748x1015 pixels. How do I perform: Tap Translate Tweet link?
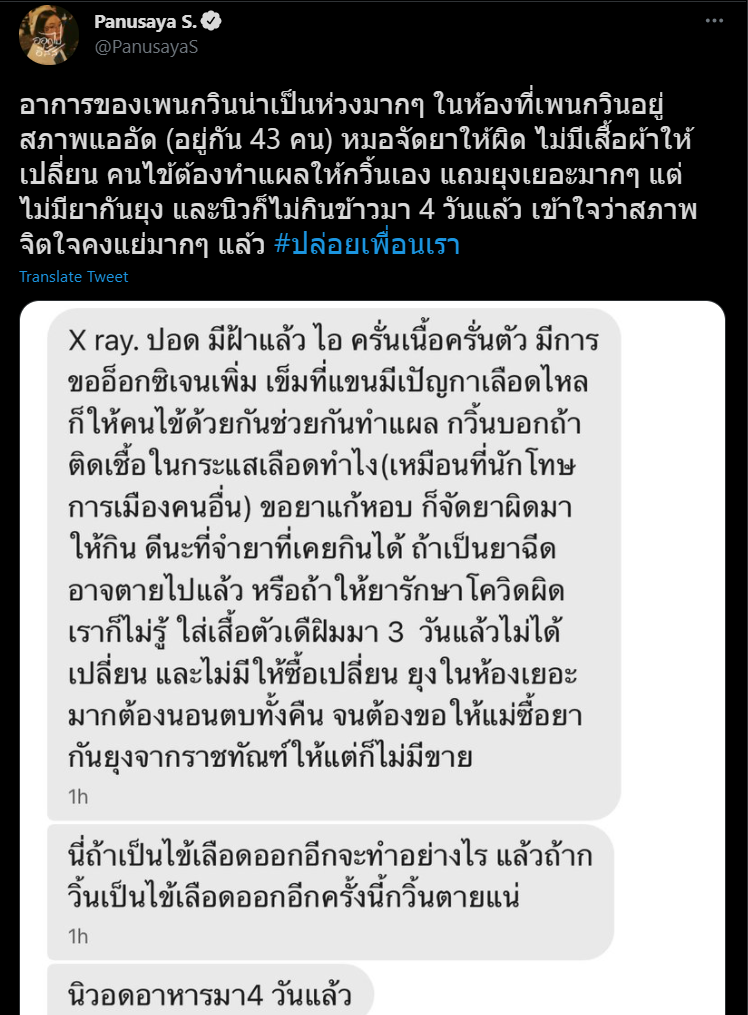pyautogui.click(x=74, y=276)
